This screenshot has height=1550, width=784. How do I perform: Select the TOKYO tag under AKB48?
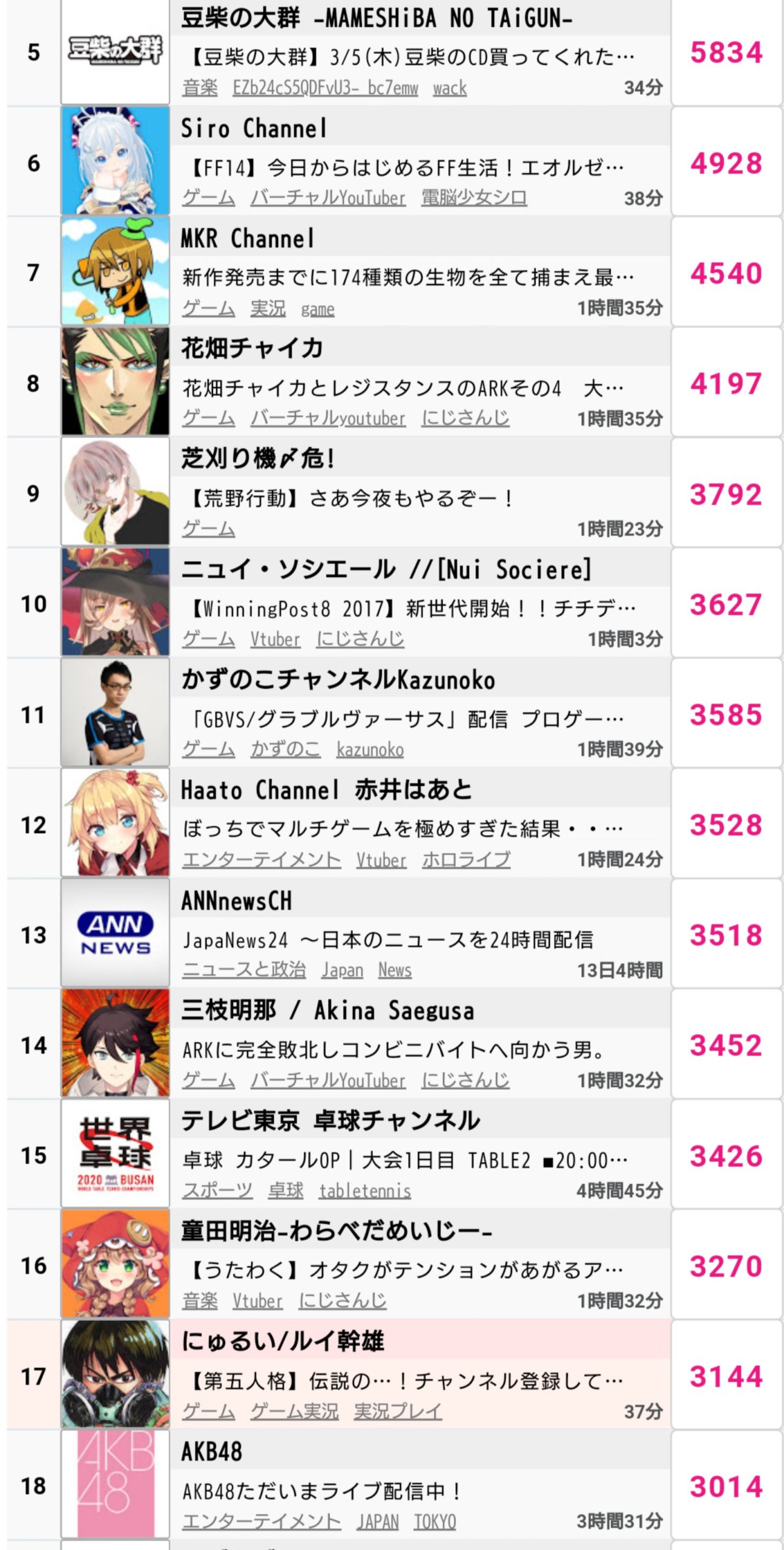coord(434,1521)
